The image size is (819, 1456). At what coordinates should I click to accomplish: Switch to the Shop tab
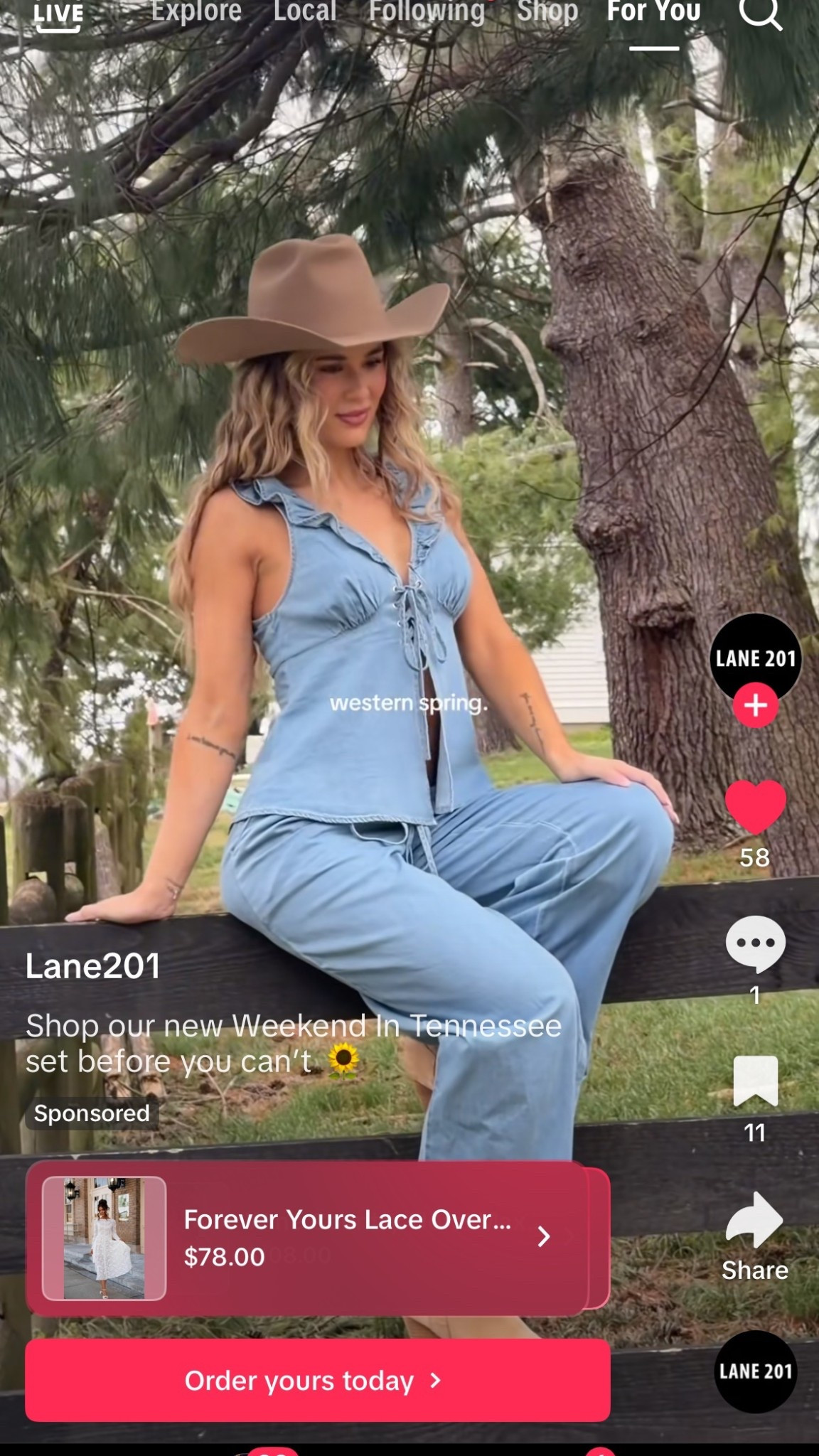(547, 11)
